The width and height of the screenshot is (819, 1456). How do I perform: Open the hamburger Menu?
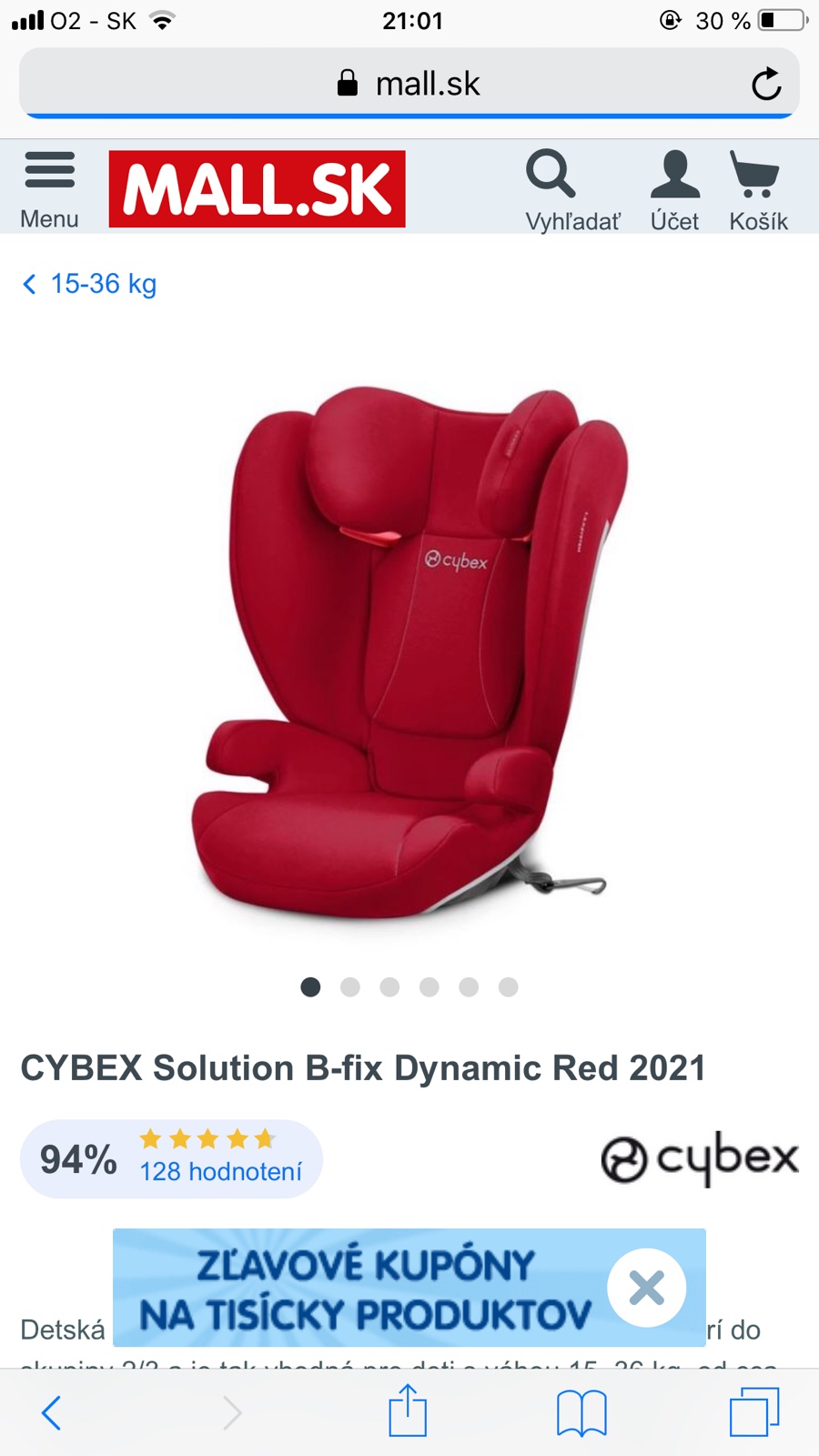click(49, 189)
